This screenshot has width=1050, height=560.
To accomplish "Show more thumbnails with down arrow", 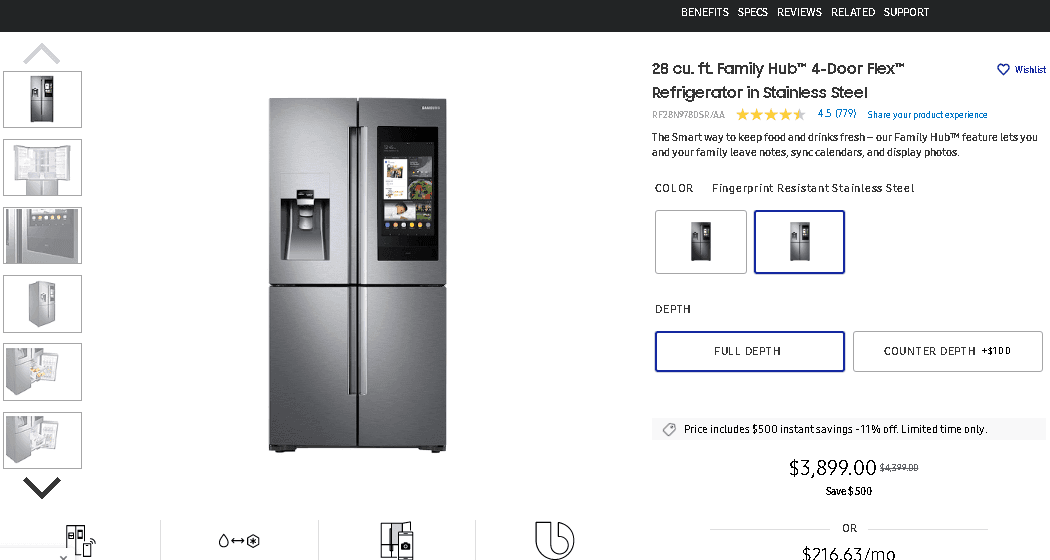I will tap(42, 488).
